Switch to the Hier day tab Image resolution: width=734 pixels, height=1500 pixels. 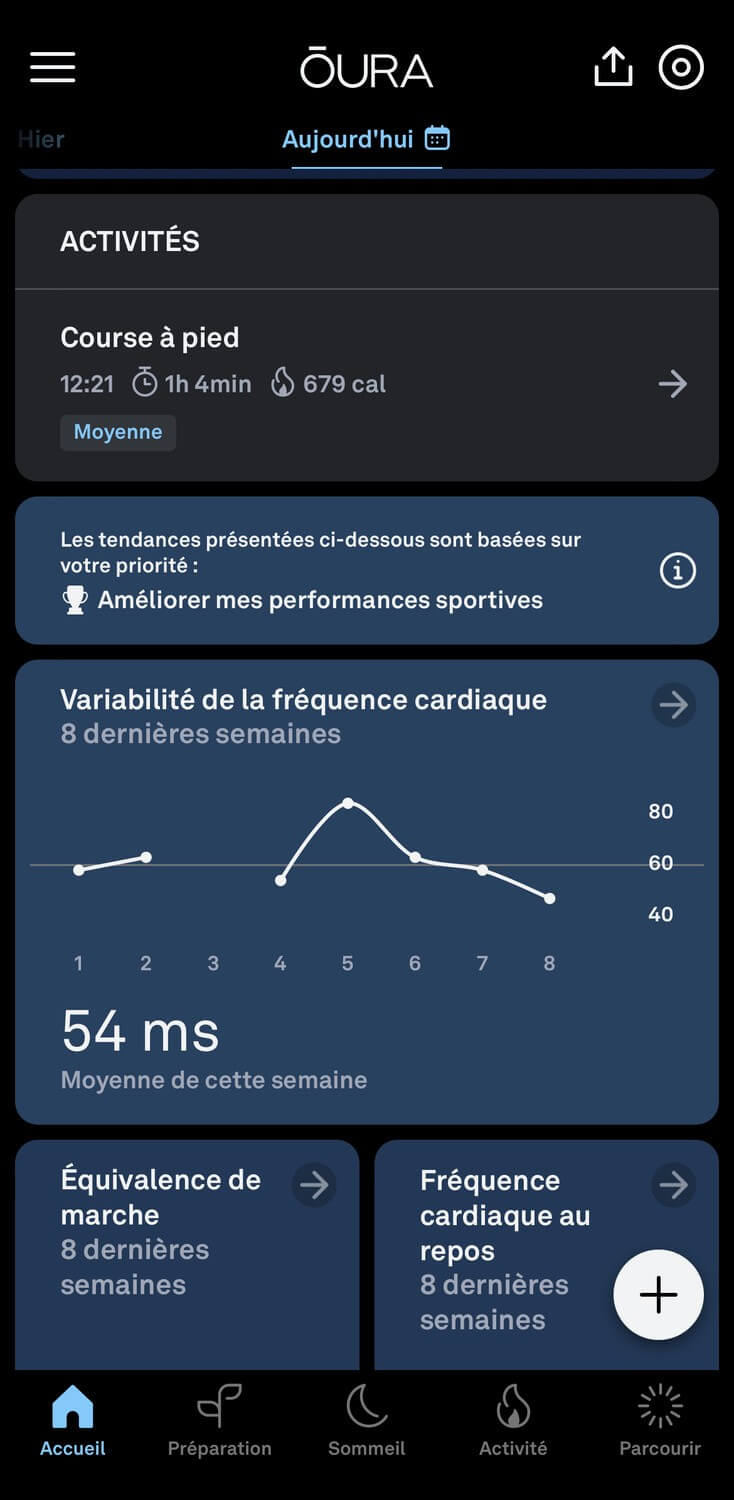pyautogui.click(x=41, y=139)
